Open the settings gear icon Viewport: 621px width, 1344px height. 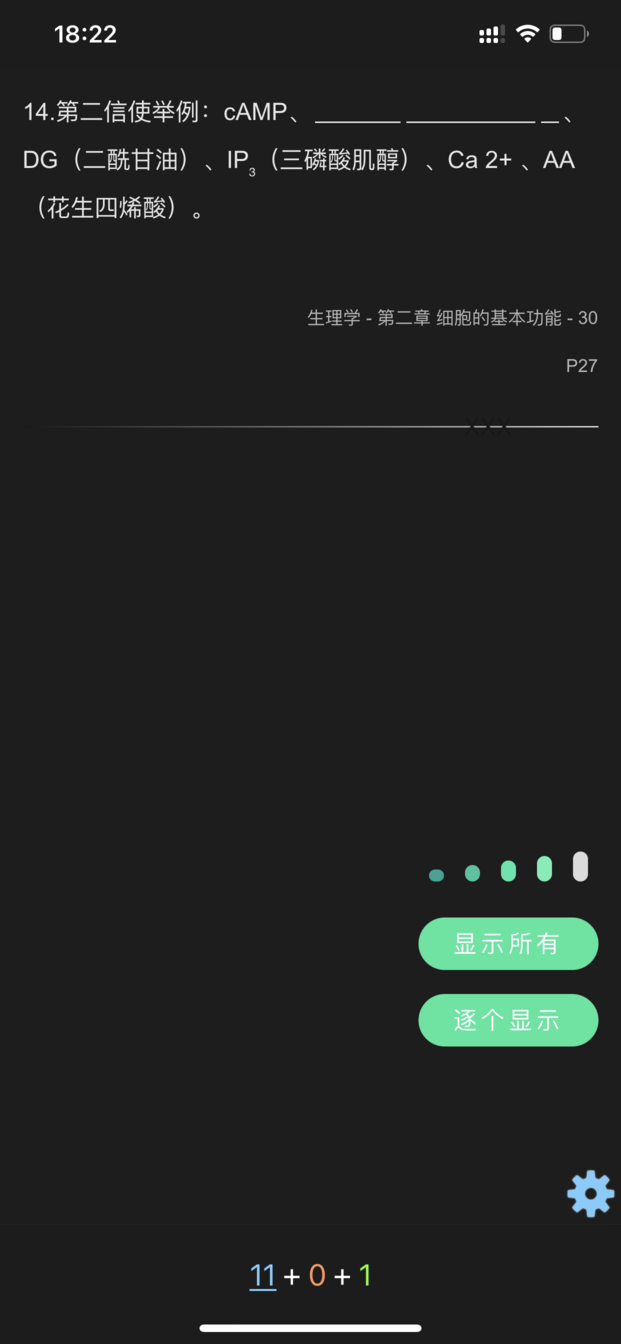pyautogui.click(x=591, y=1193)
